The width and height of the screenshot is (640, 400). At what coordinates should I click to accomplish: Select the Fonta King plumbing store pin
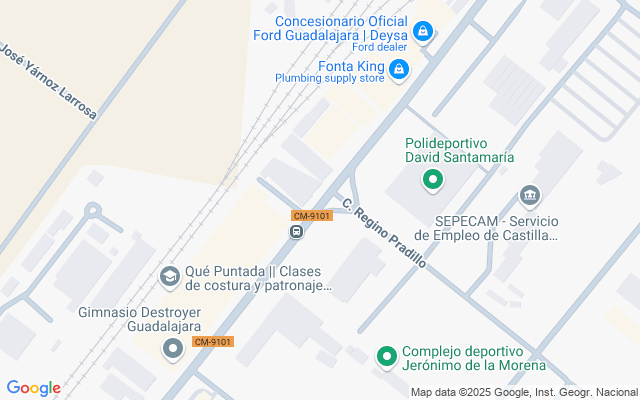tap(399, 69)
